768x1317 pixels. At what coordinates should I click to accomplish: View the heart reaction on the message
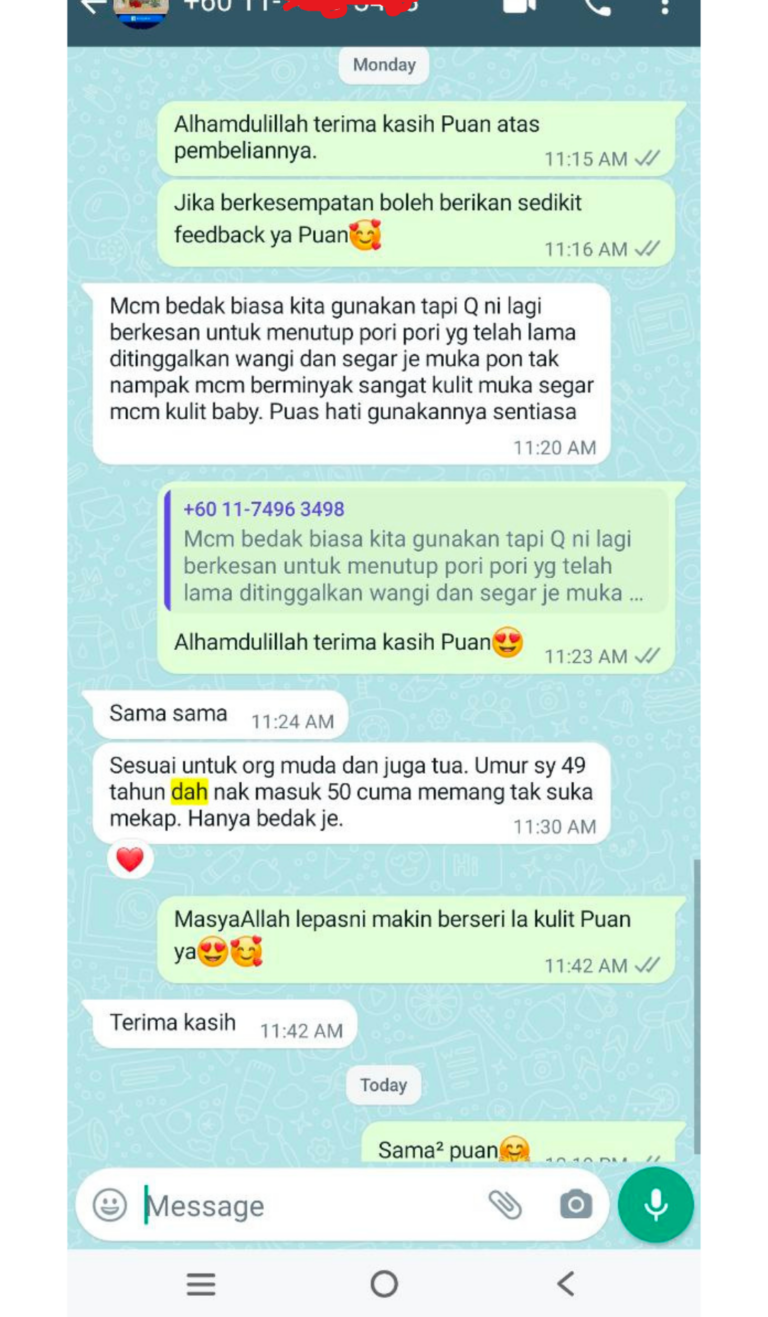click(130, 858)
